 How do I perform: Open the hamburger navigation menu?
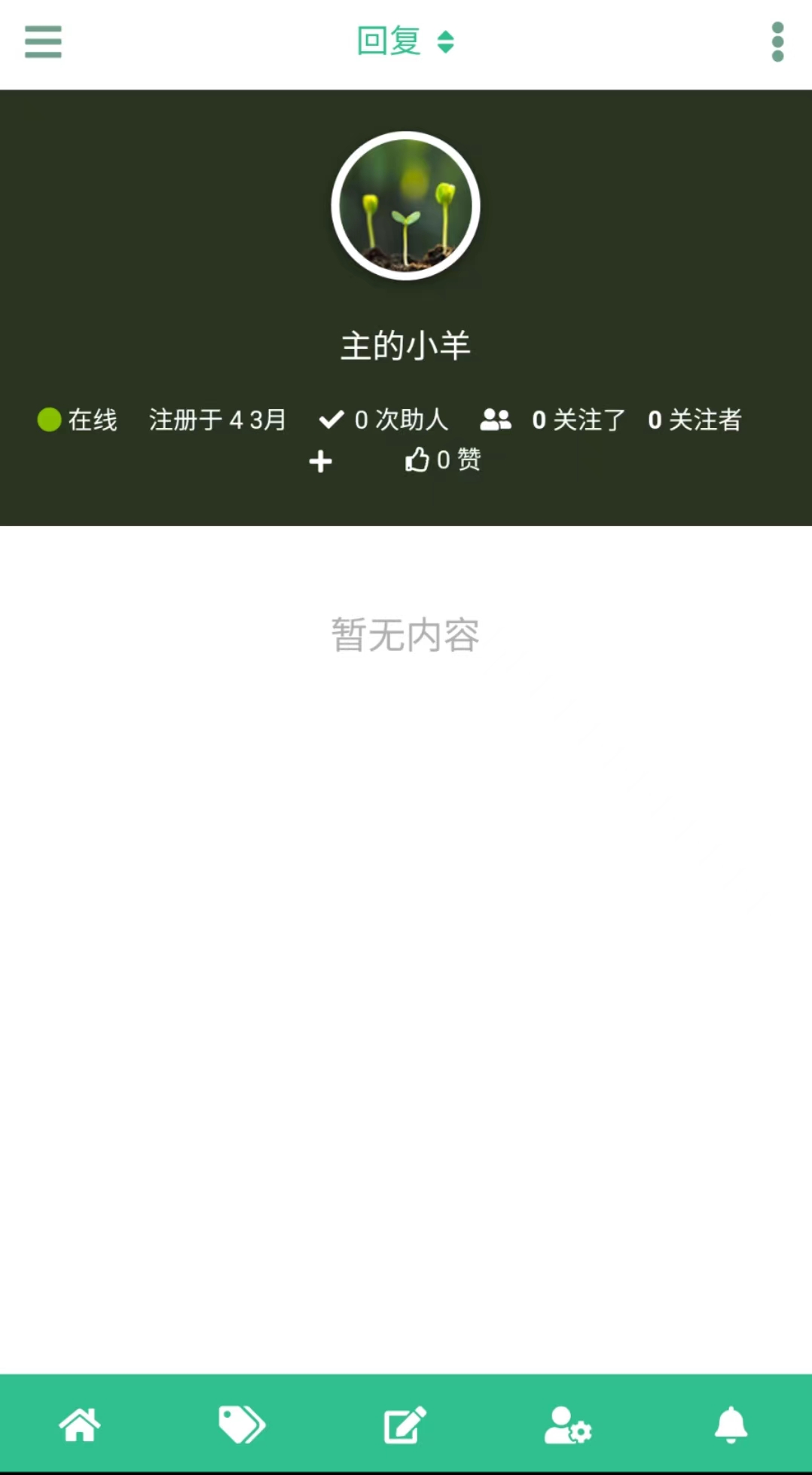point(42,43)
